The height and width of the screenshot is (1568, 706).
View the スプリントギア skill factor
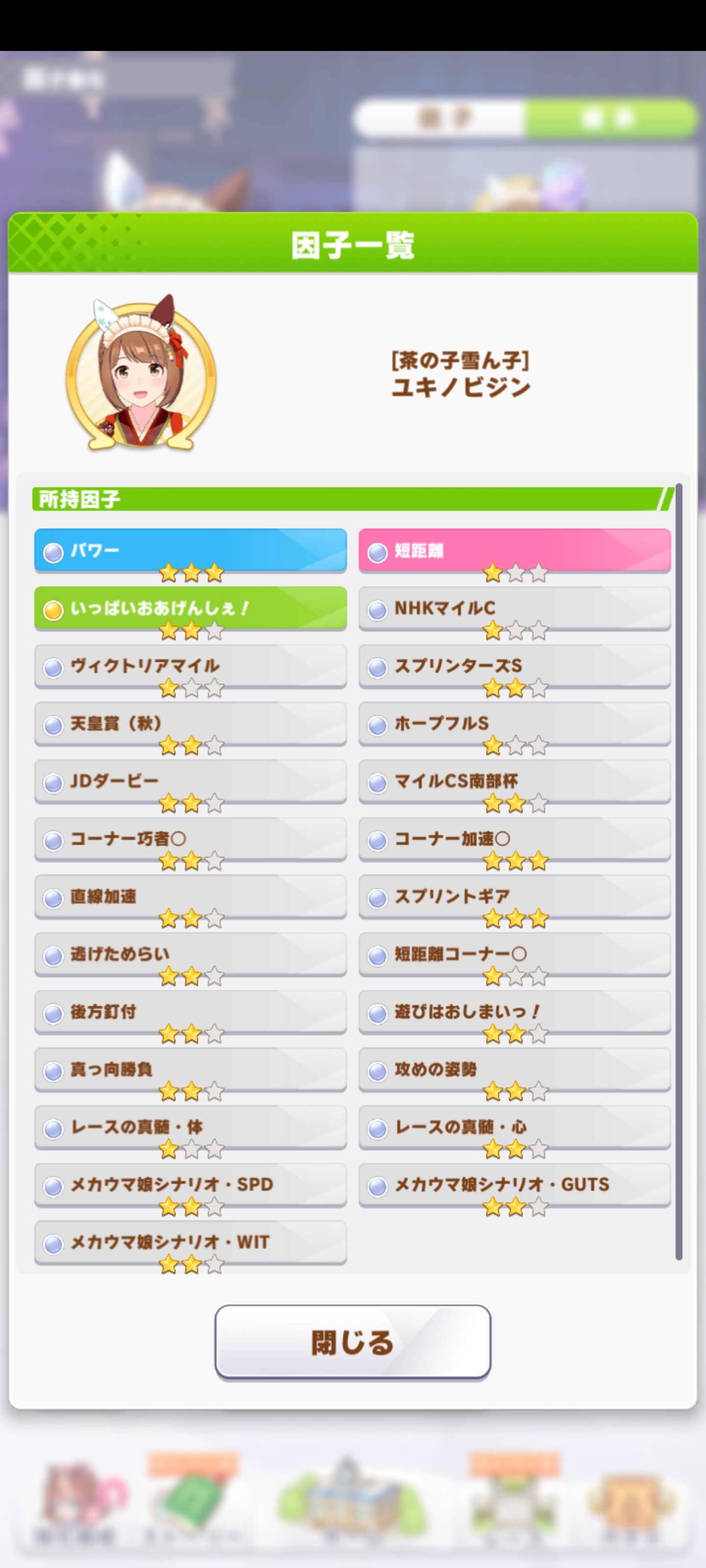point(514,897)
